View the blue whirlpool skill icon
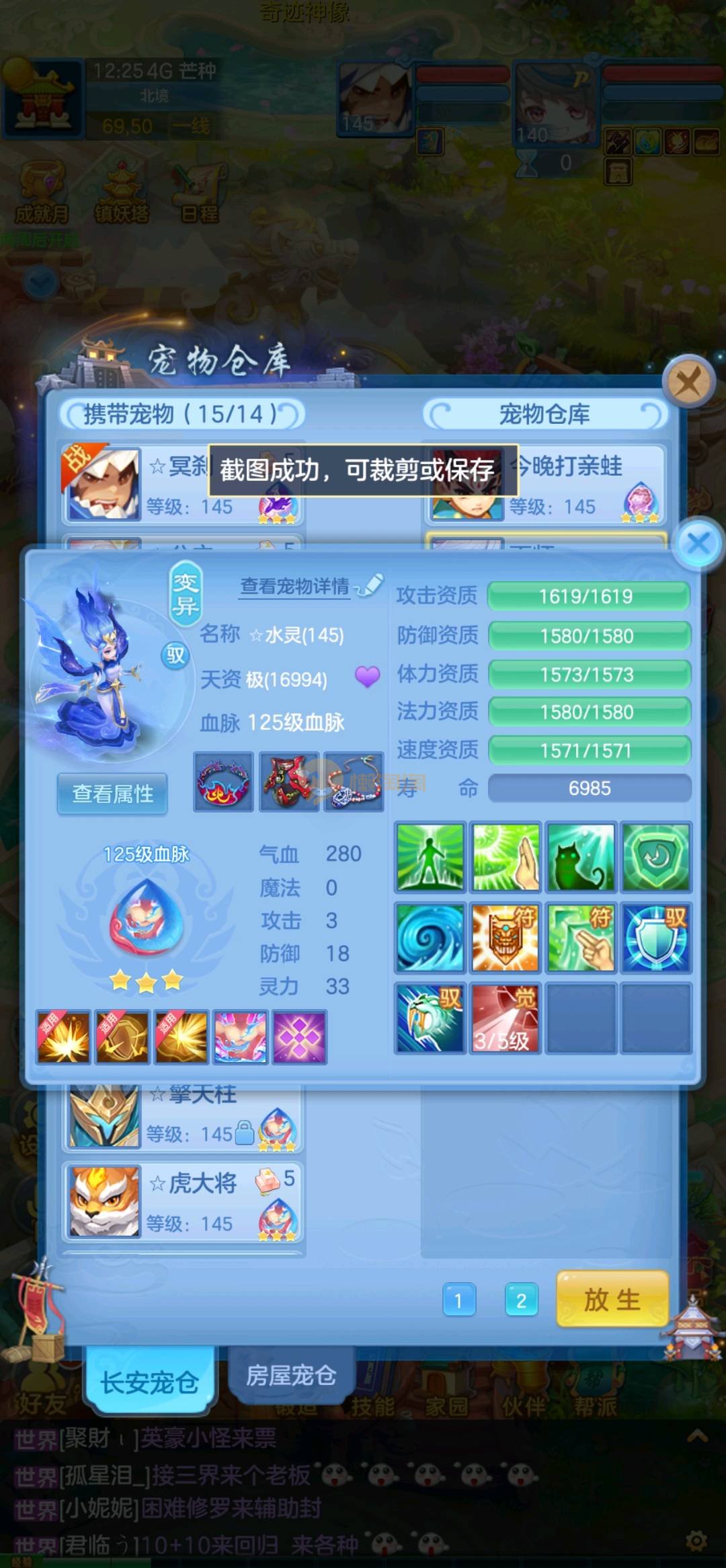726x1568 pixels. 430,938
